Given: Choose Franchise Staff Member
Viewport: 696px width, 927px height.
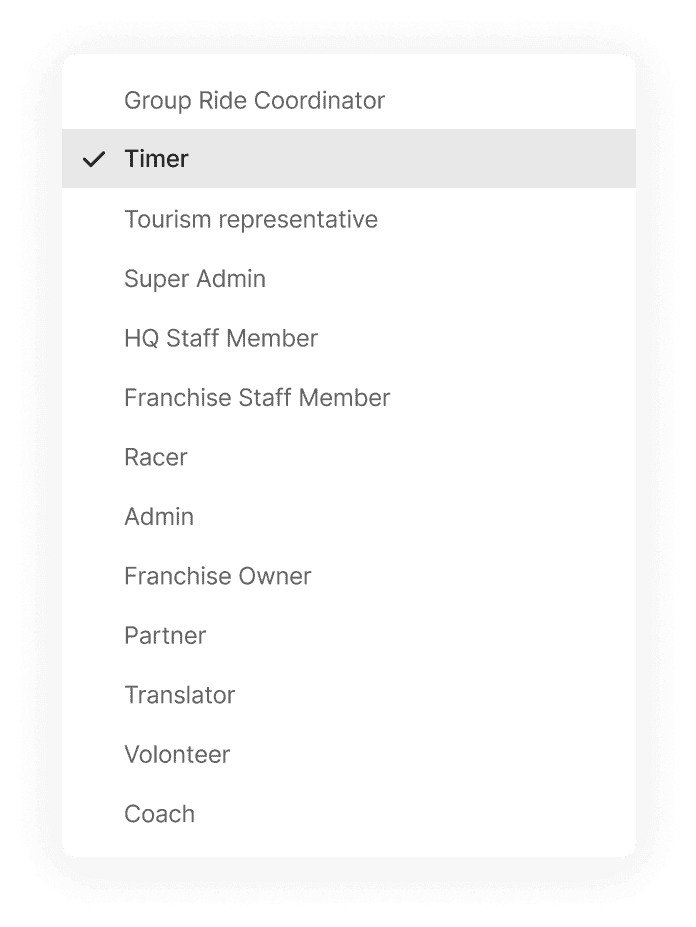Looking at the screenshot, I should (257, 397).
